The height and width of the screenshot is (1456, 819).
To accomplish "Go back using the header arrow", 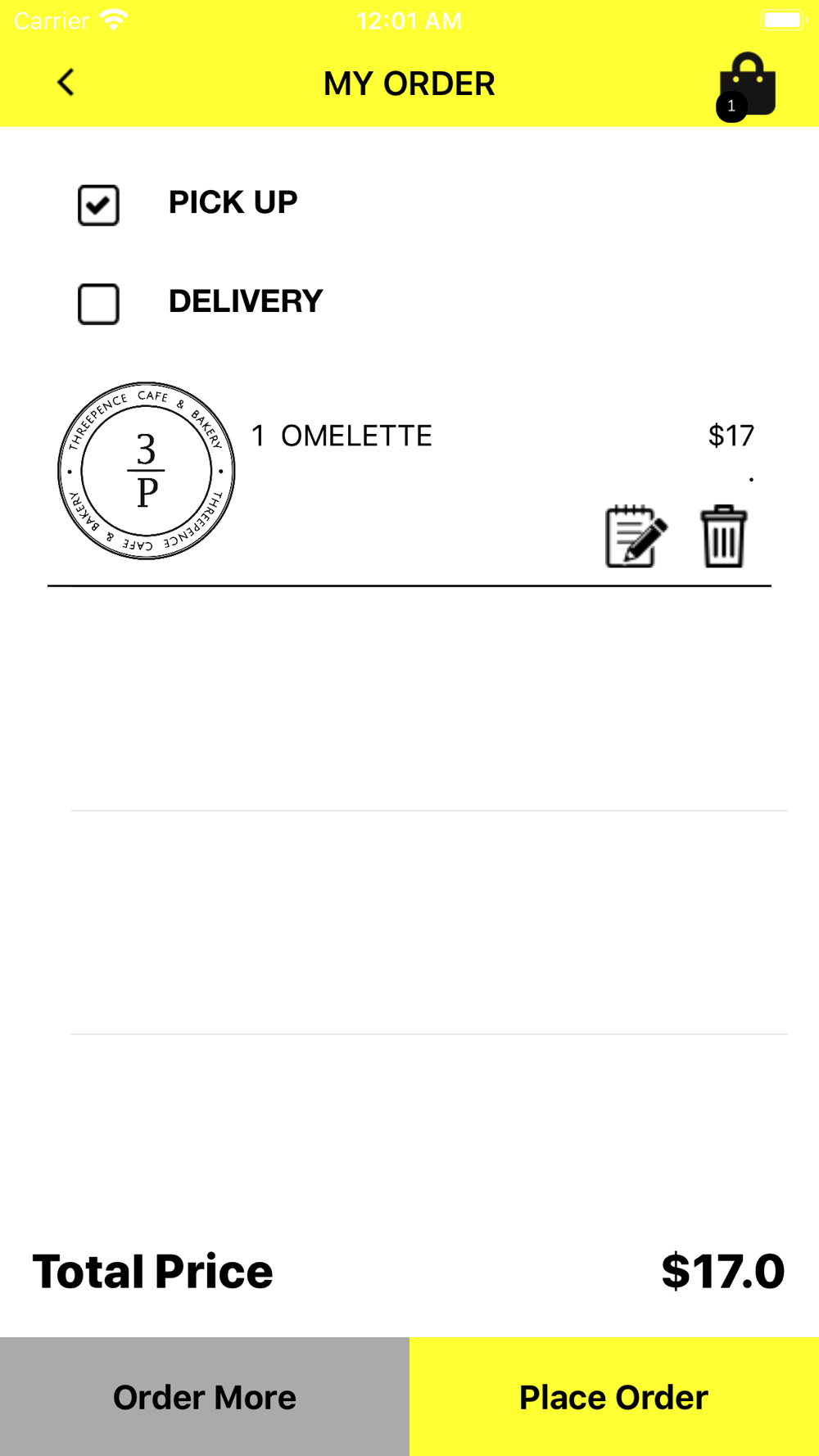I will (x=66, y=82).
